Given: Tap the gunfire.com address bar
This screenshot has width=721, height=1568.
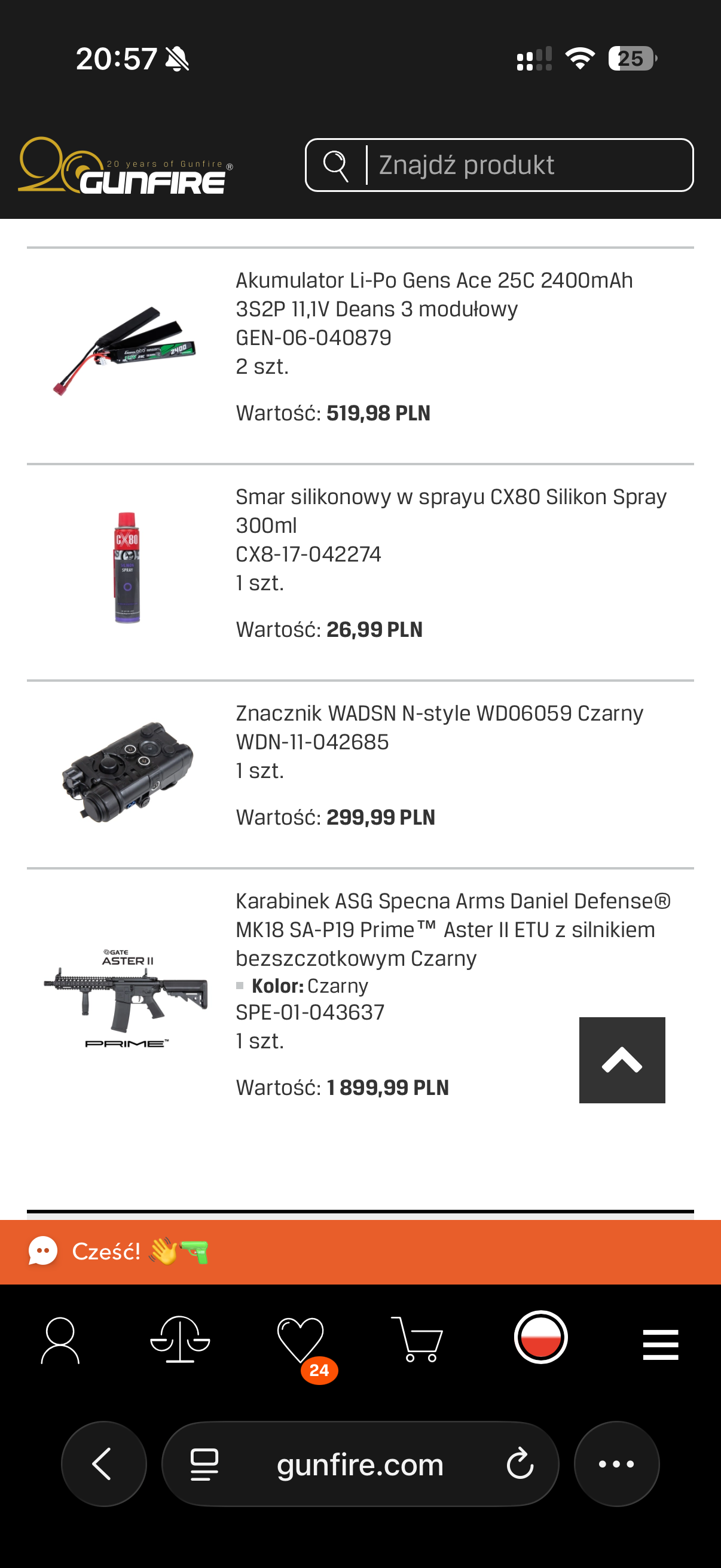Looking at the screenshot, I should pos(359,1464).
